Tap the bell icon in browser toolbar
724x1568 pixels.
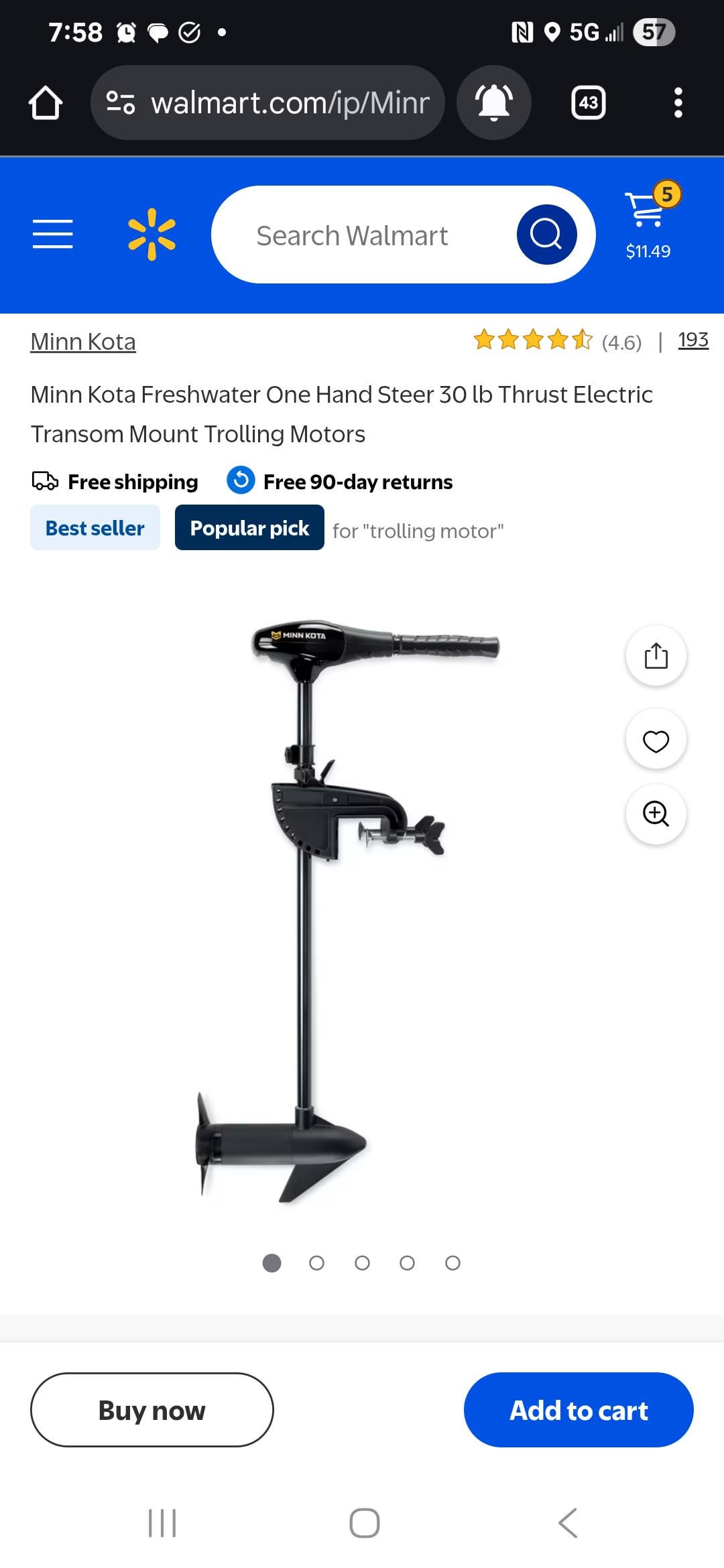494,103
